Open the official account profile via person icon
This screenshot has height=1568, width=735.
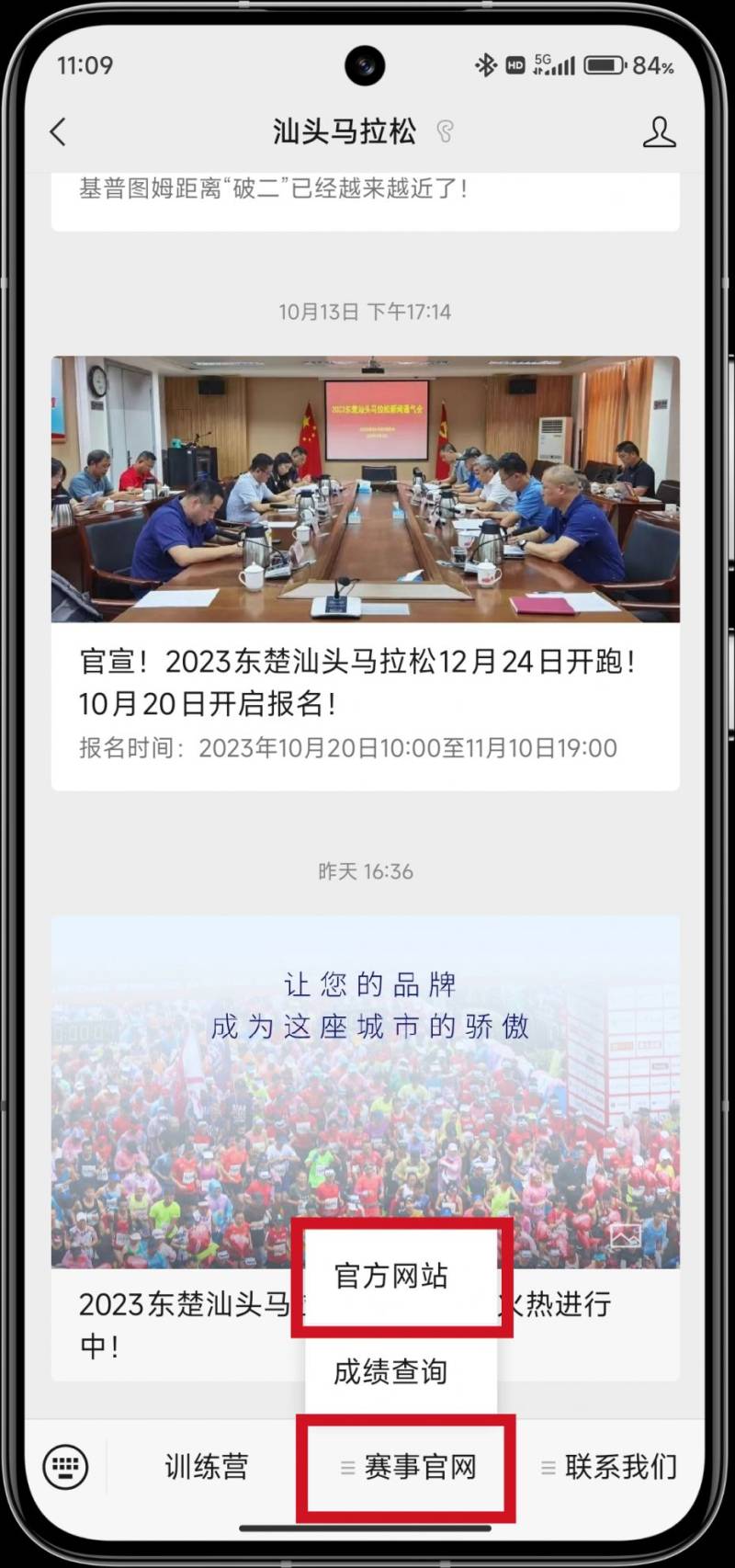660,131
